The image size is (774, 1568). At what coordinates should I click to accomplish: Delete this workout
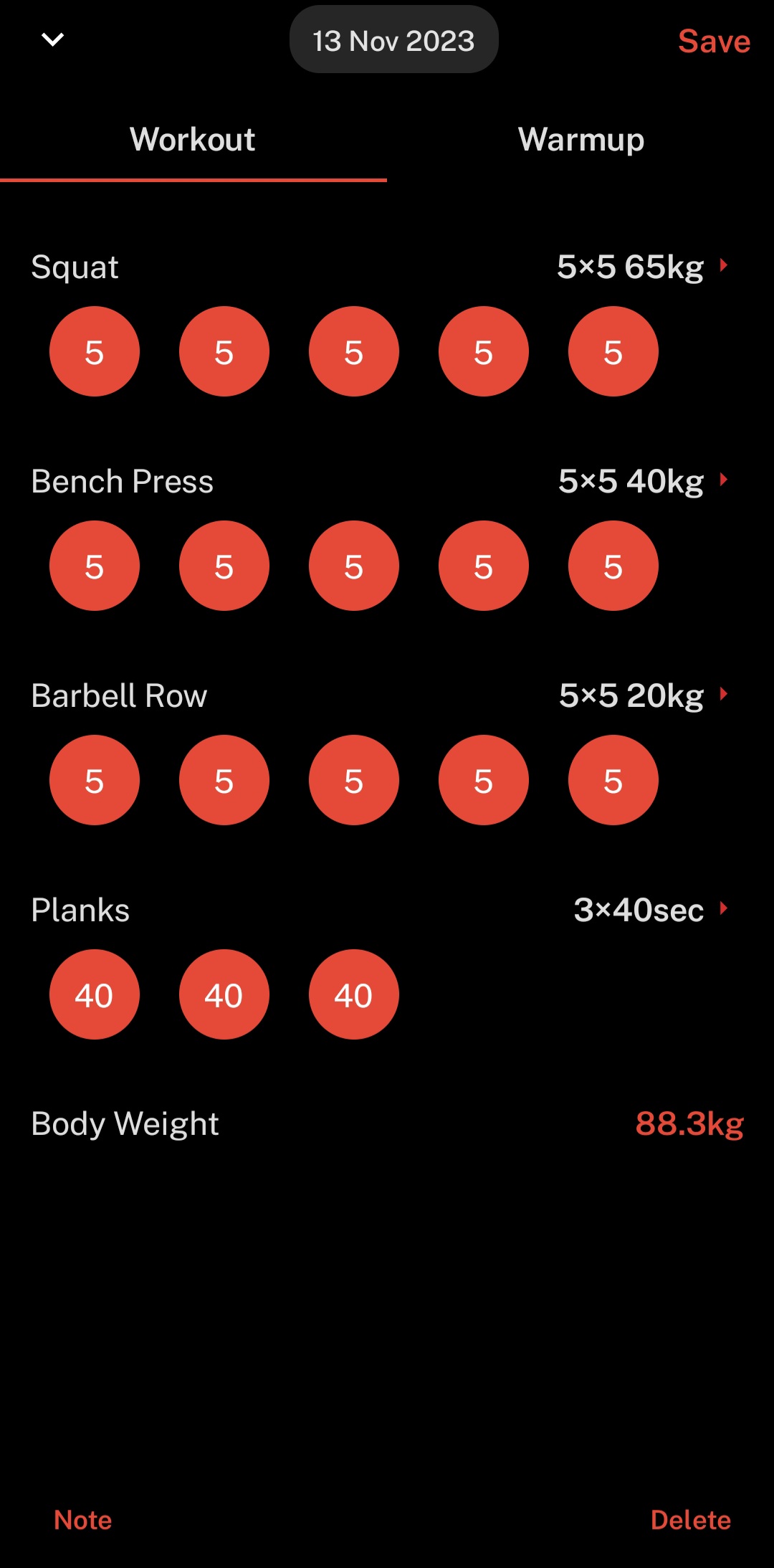pyautogui.click(x=691, y=1520)
